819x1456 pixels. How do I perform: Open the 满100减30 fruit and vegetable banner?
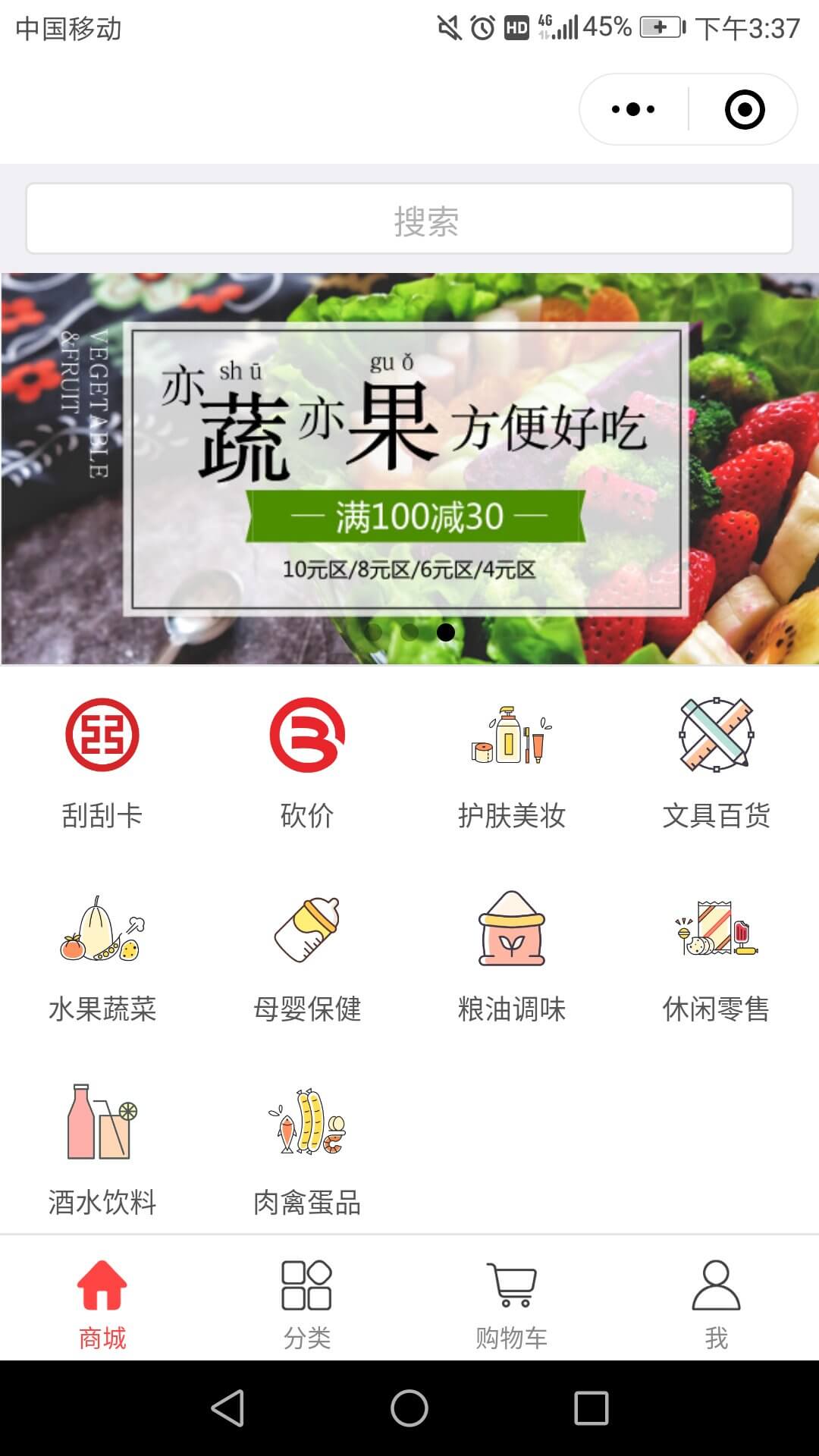click(409, 469)
